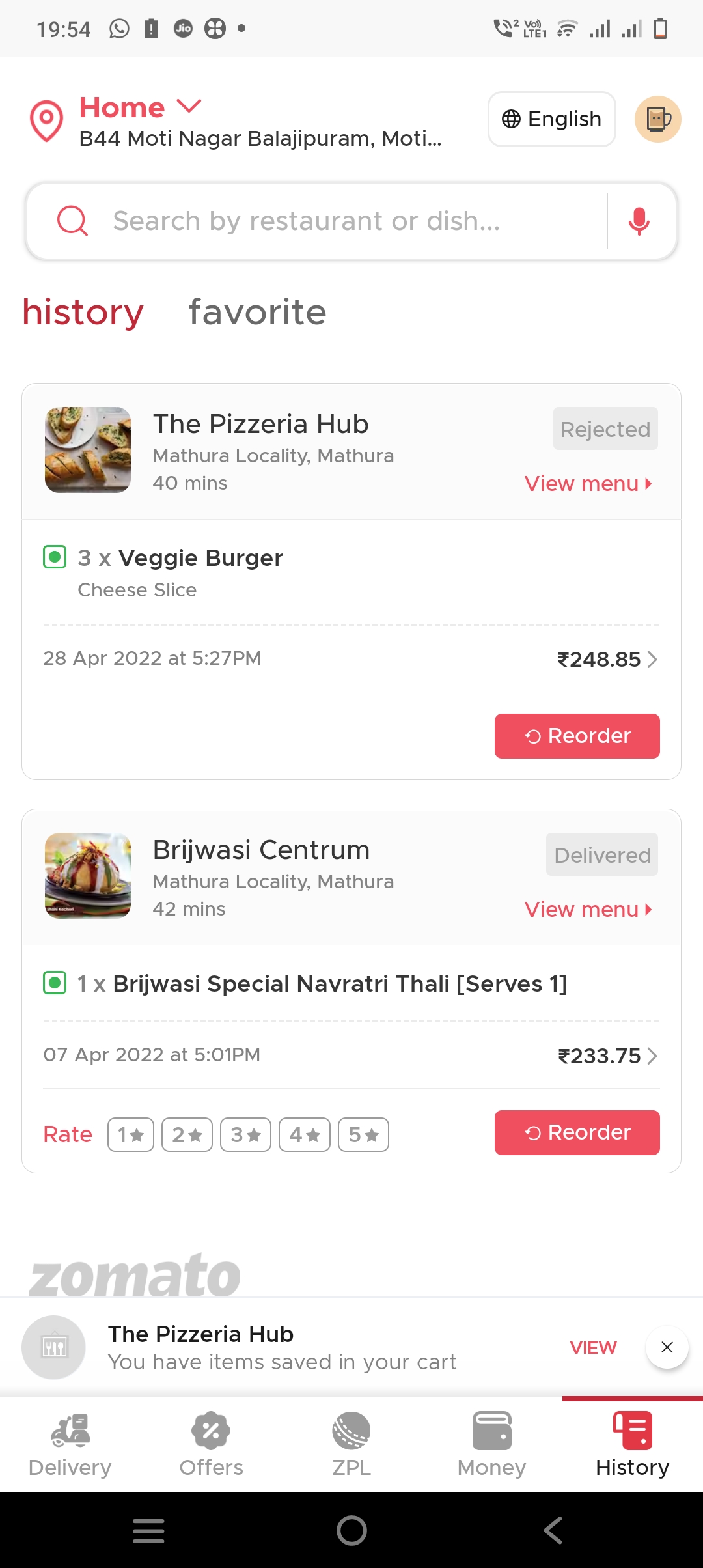Rate Brijwasi Centrum 1 star

click(131, 1135)
